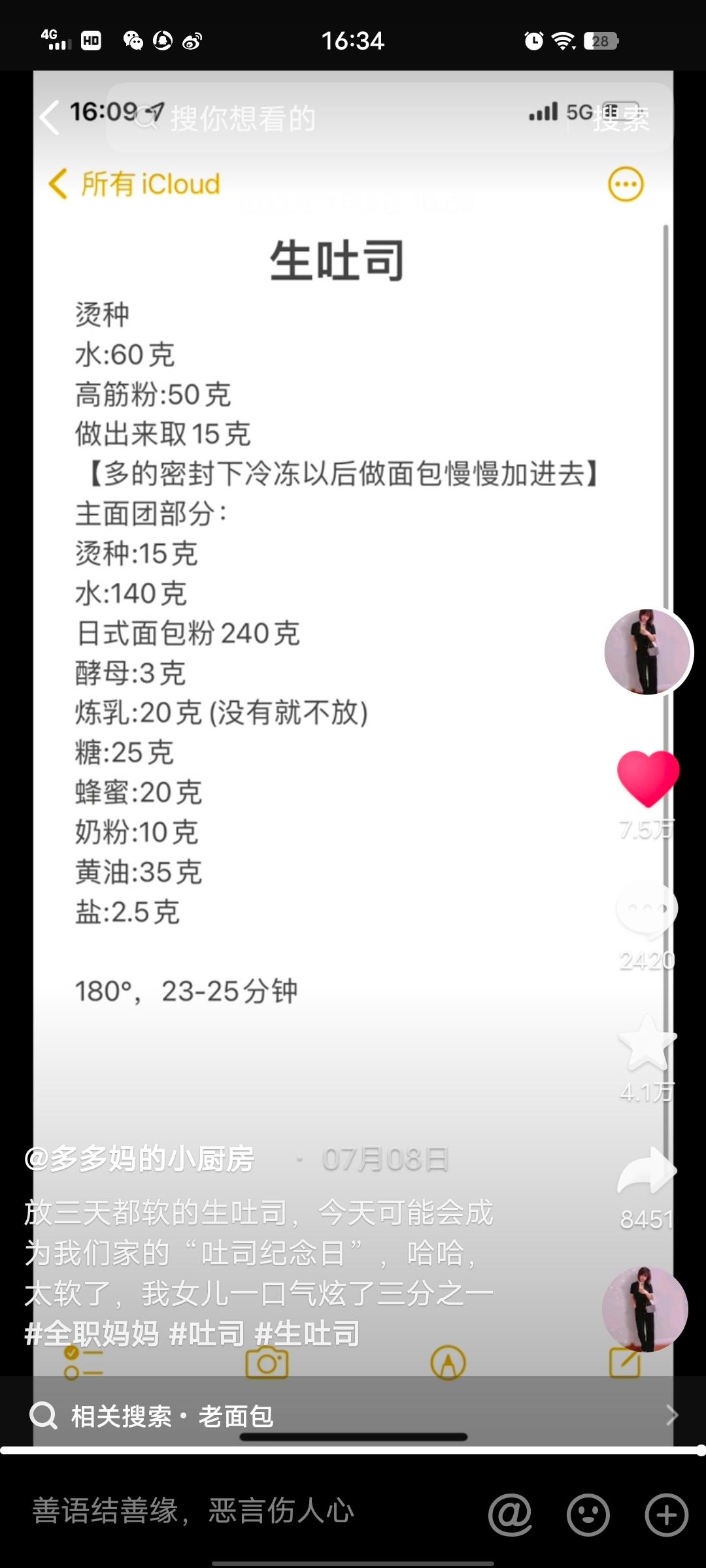Open the spinning music disc avatar
This screenshot has width=706, height=1568.
[x=645, y=1309]
